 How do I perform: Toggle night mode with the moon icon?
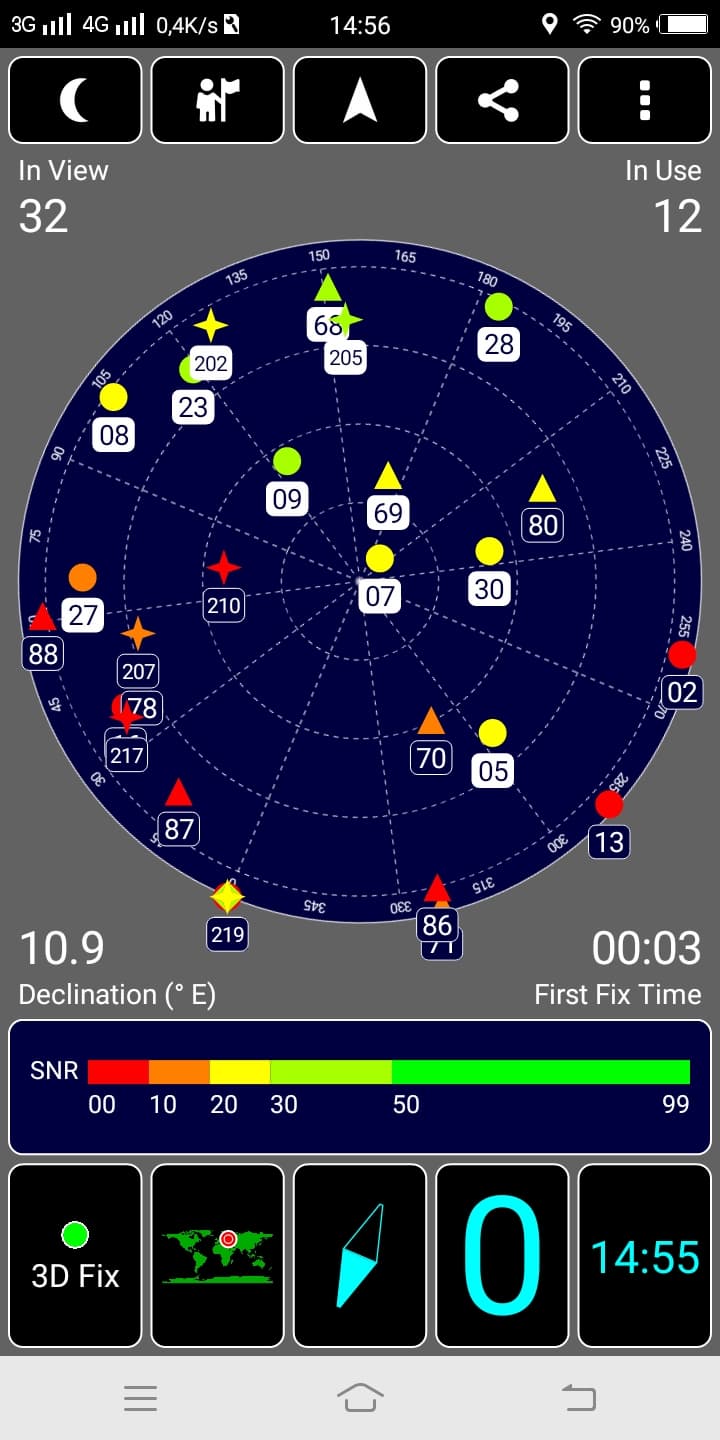pos(75,100)
